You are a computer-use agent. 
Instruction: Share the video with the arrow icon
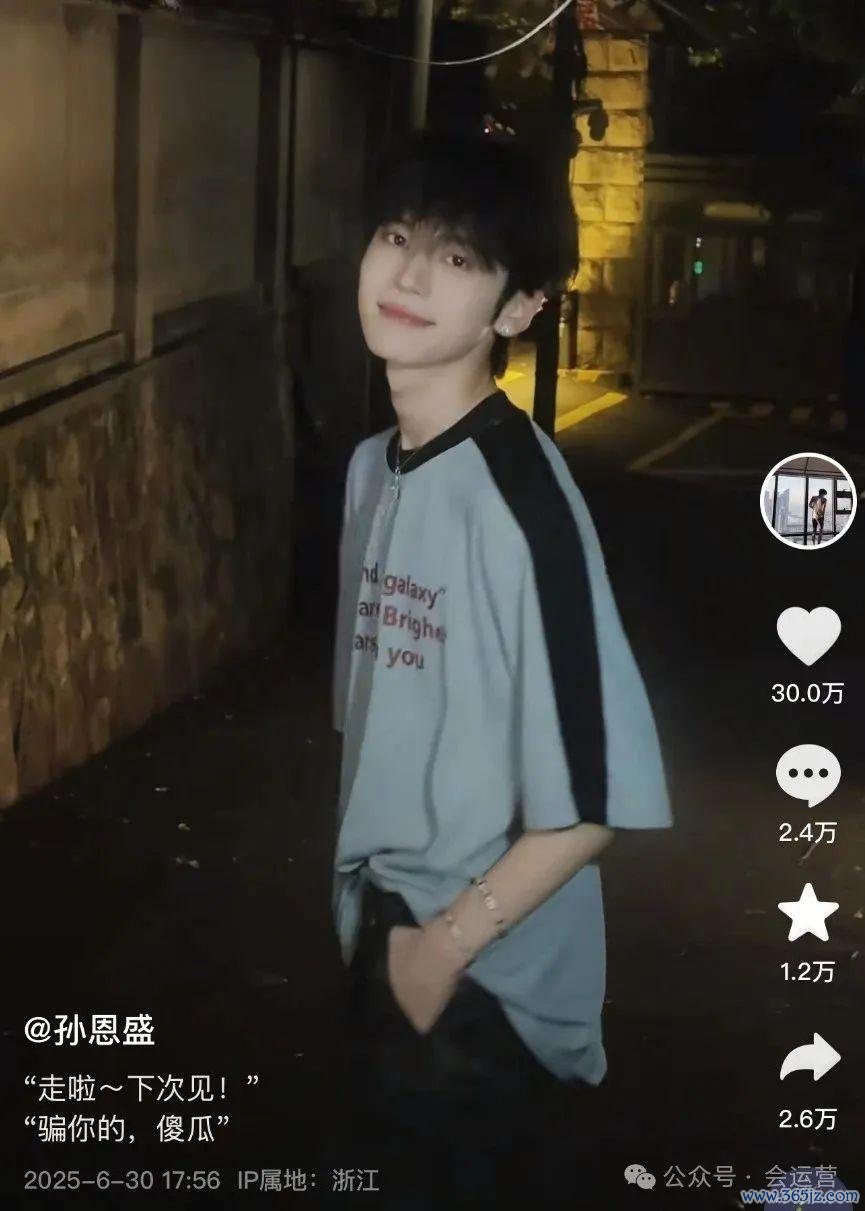coord(809,1058)
